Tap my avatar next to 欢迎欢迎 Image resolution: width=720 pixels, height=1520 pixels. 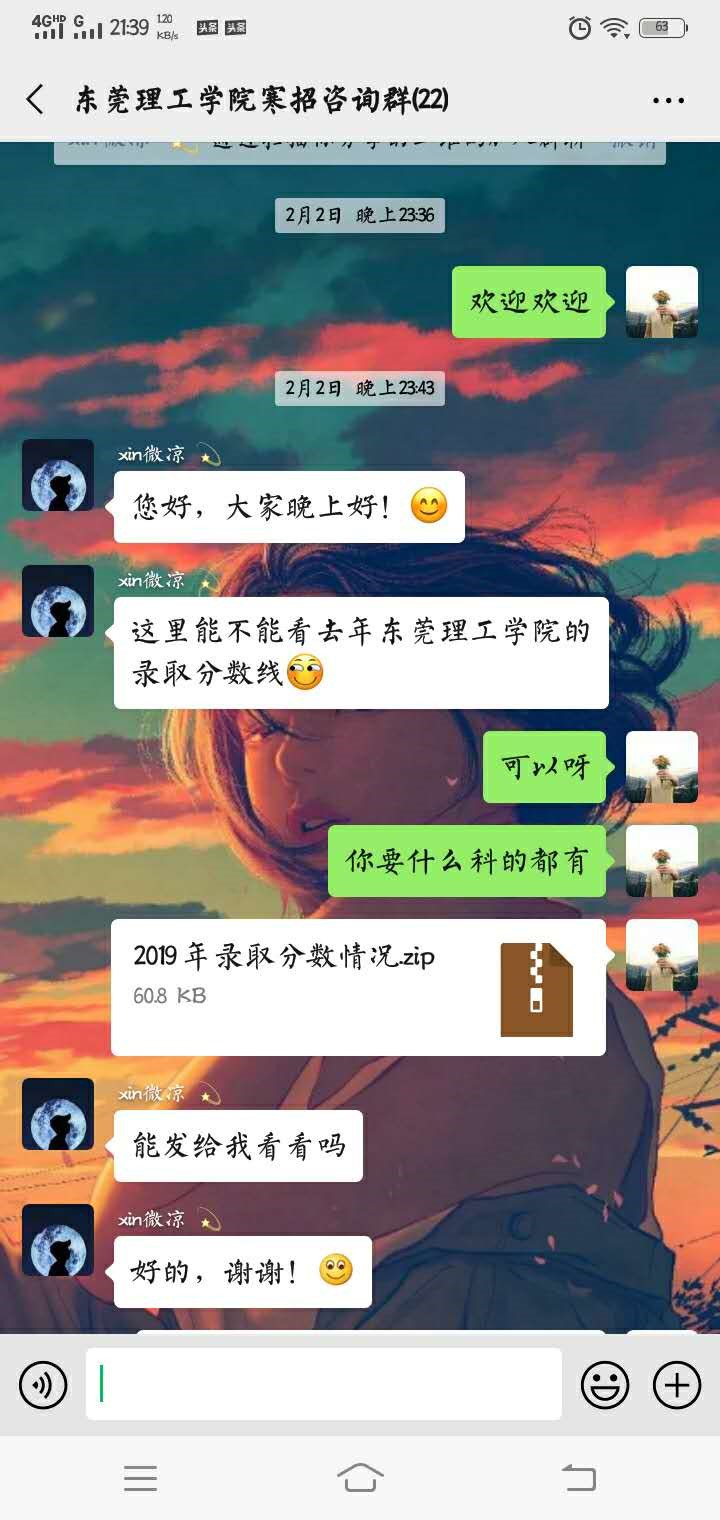[661, 302]
